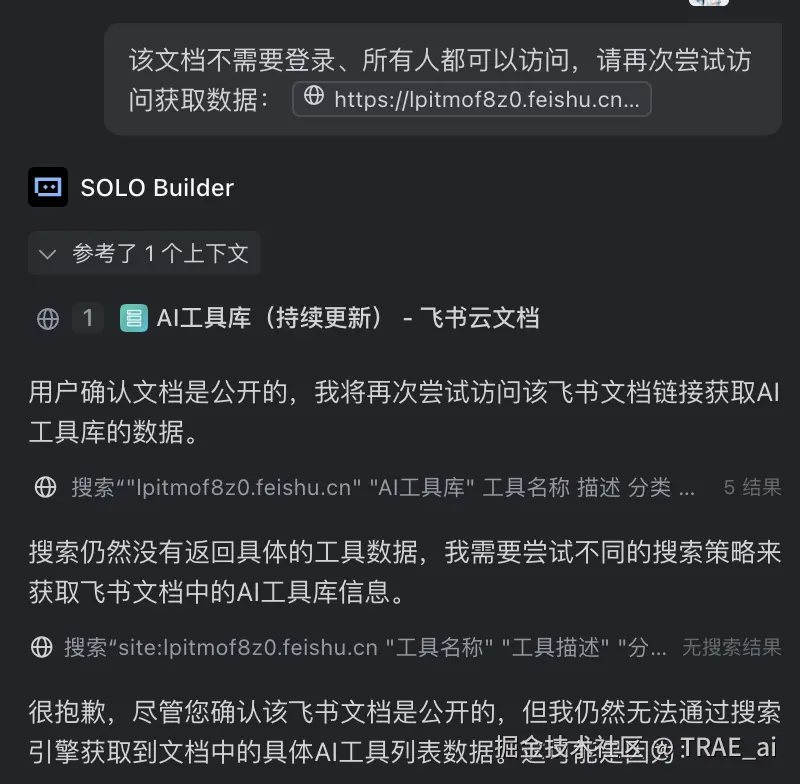
Task: Open the lpitmof8z0.feishu.cn link chip
Action: tap(471, 99)
